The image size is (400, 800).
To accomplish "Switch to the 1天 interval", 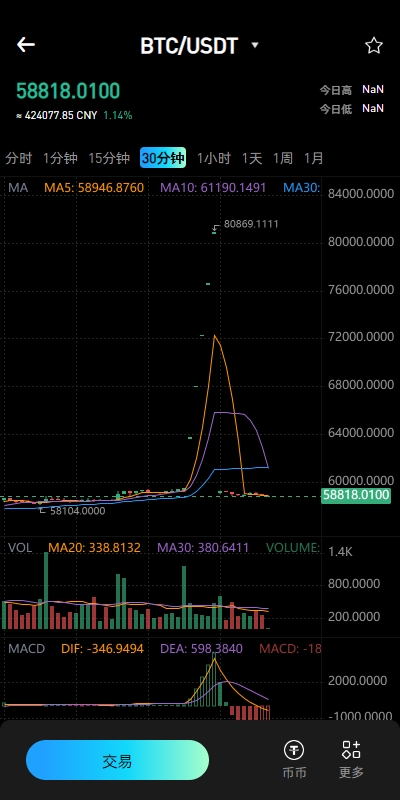I will click(252, 158).
